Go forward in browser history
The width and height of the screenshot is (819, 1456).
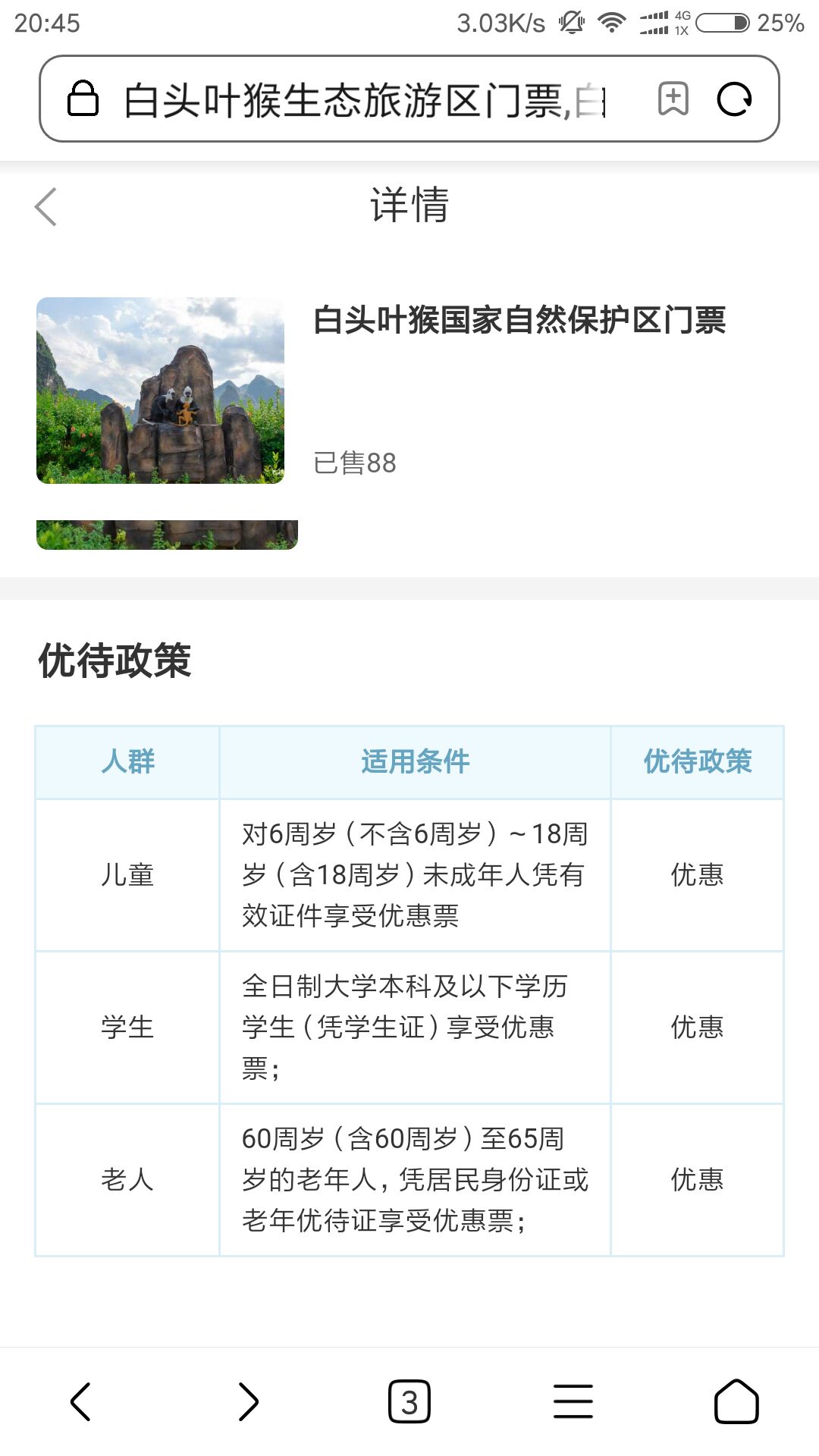click(x=247, y=1401)
